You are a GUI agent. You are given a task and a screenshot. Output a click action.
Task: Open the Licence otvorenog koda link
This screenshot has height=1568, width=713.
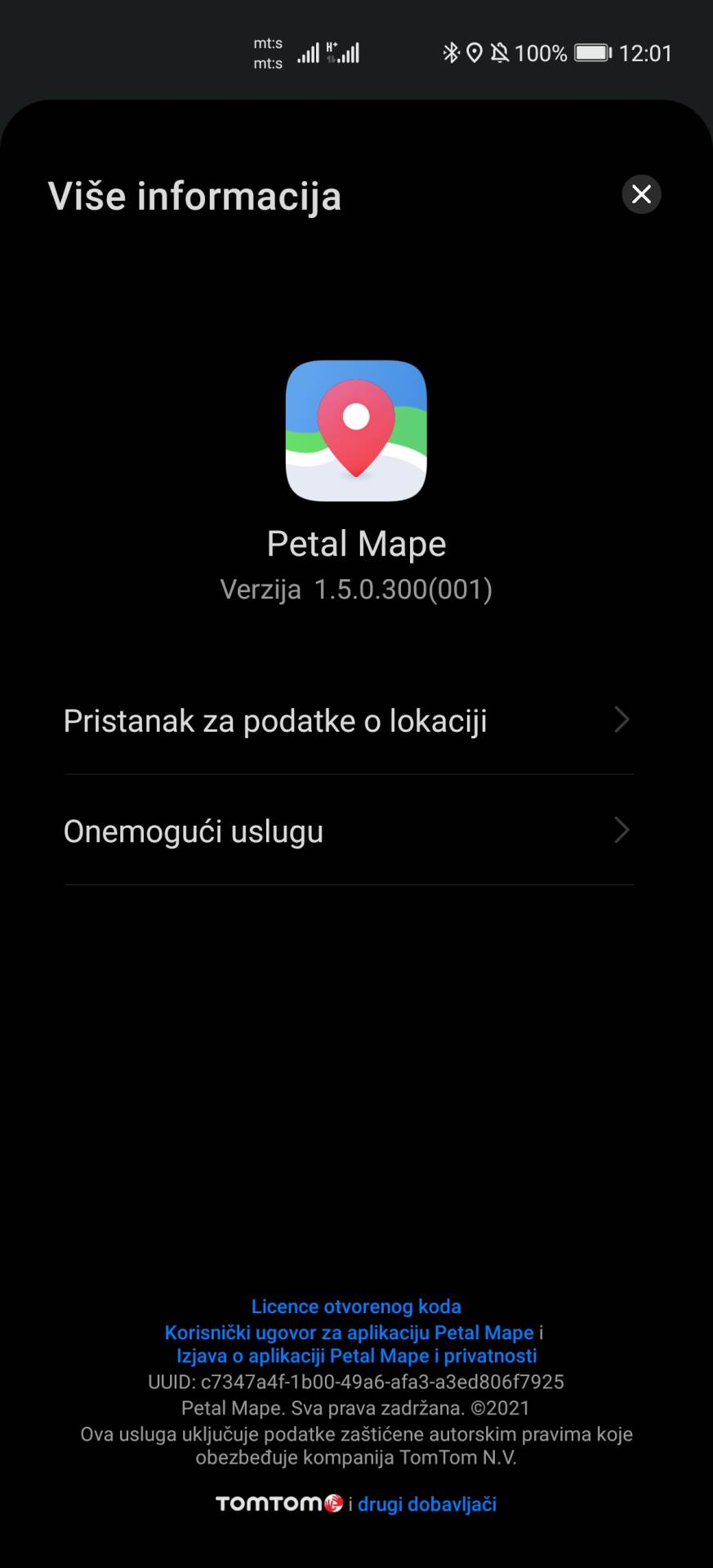pyautogui.click(x=356, y=1306)
